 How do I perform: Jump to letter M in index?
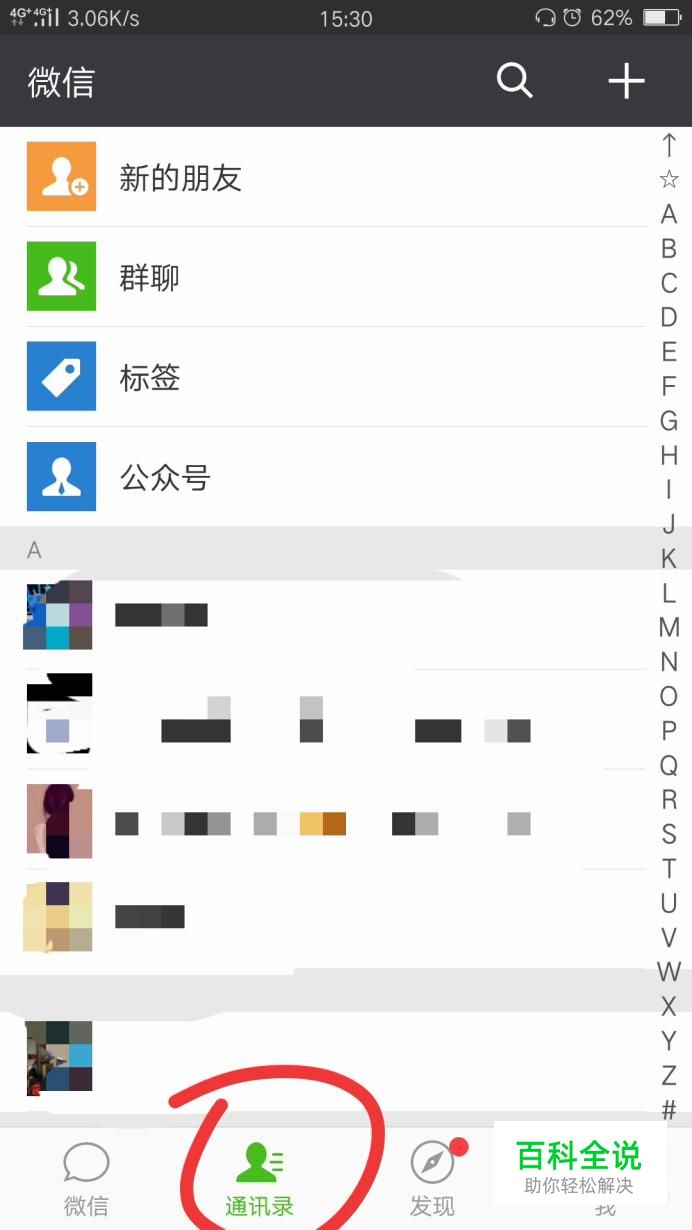click(x=669, y=627)
